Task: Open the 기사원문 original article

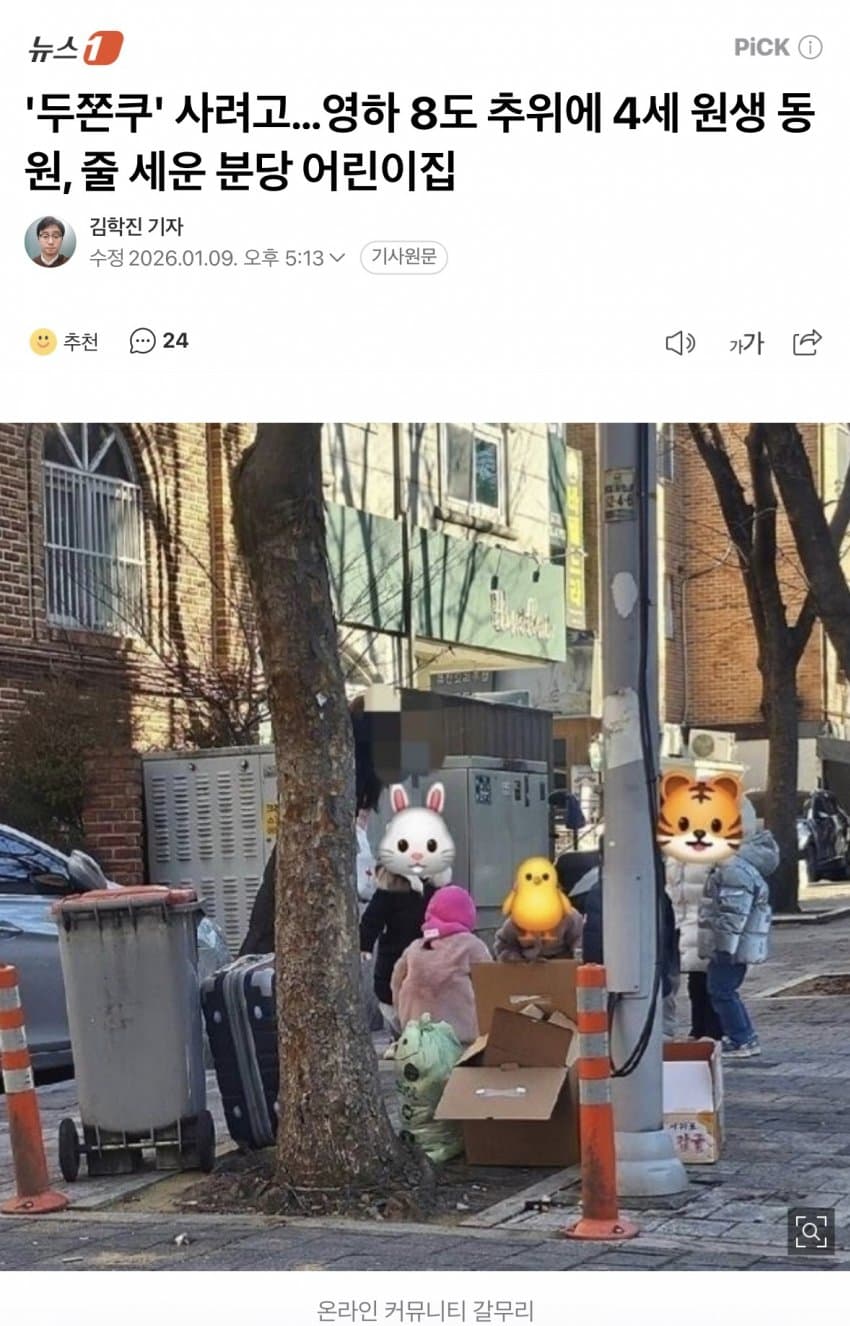Action: coord(403,257)
